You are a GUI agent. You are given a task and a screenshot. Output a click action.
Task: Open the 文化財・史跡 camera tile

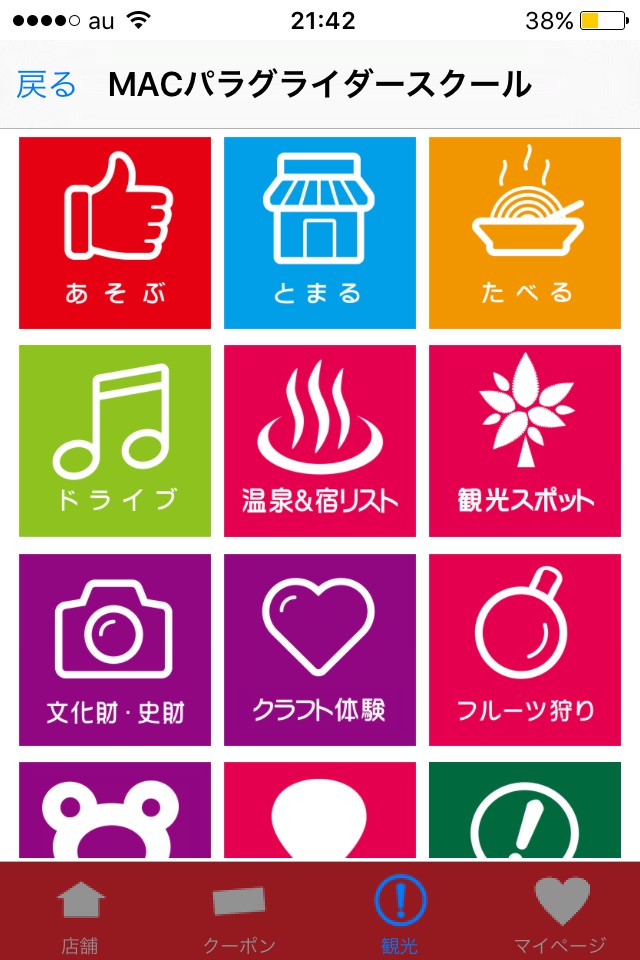[x=115, y=650]
